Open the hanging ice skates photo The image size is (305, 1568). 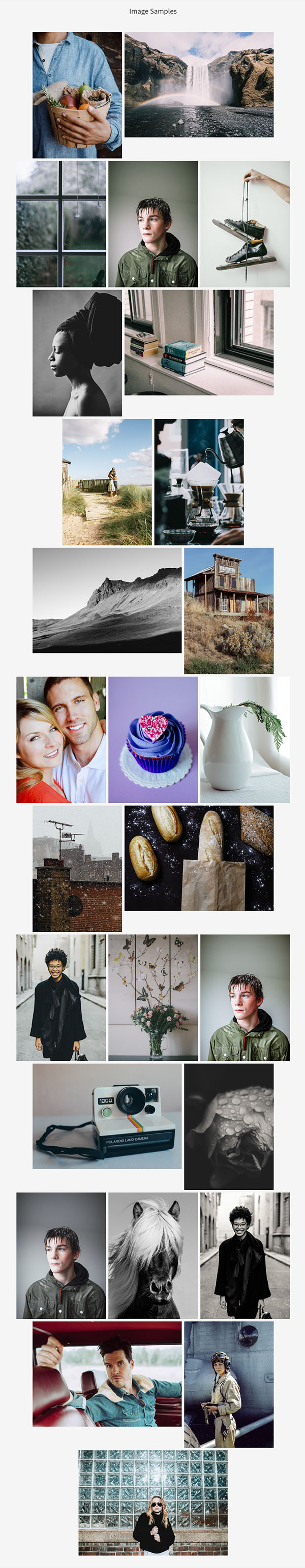[245, 223]
